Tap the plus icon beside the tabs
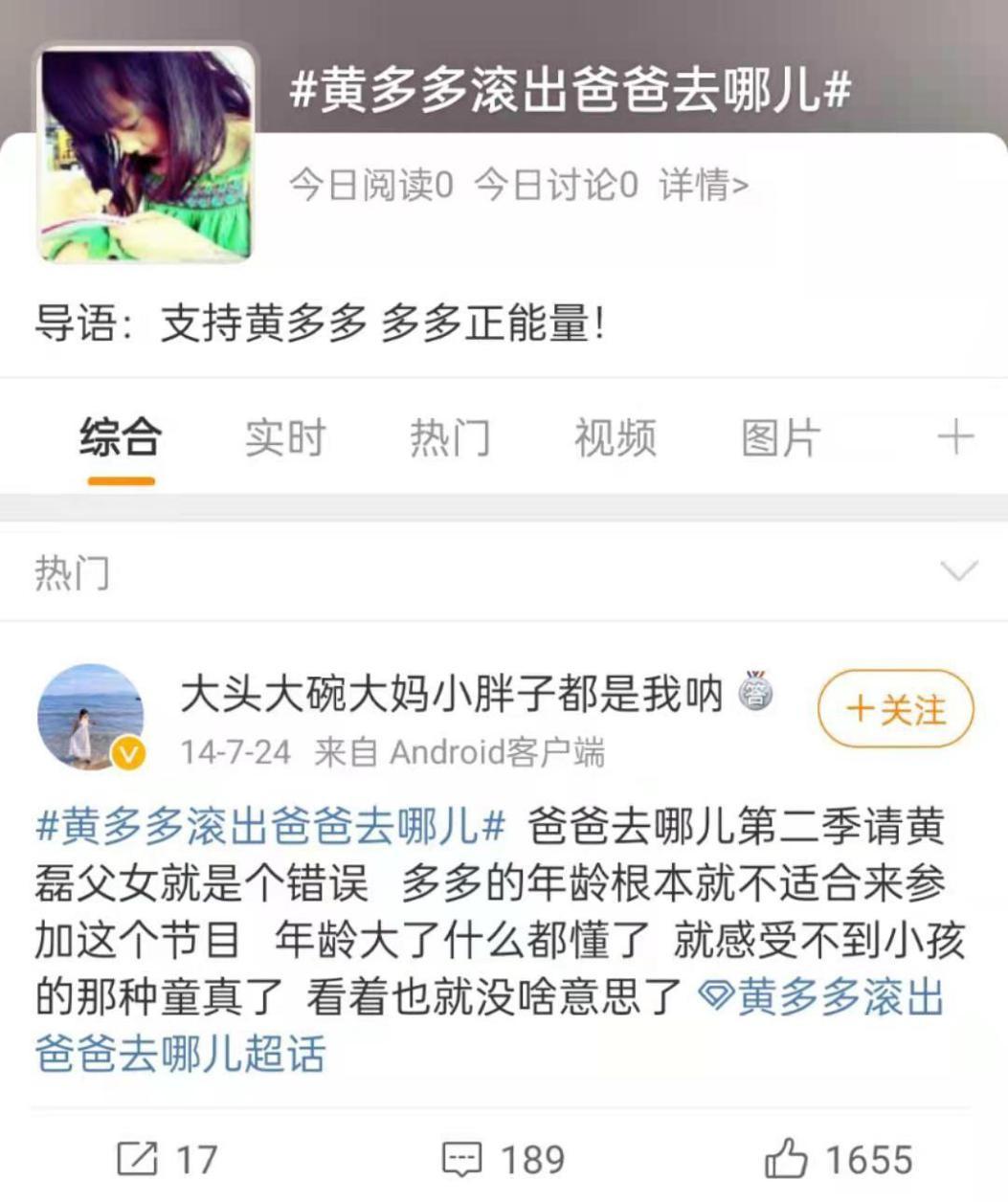 955,438
